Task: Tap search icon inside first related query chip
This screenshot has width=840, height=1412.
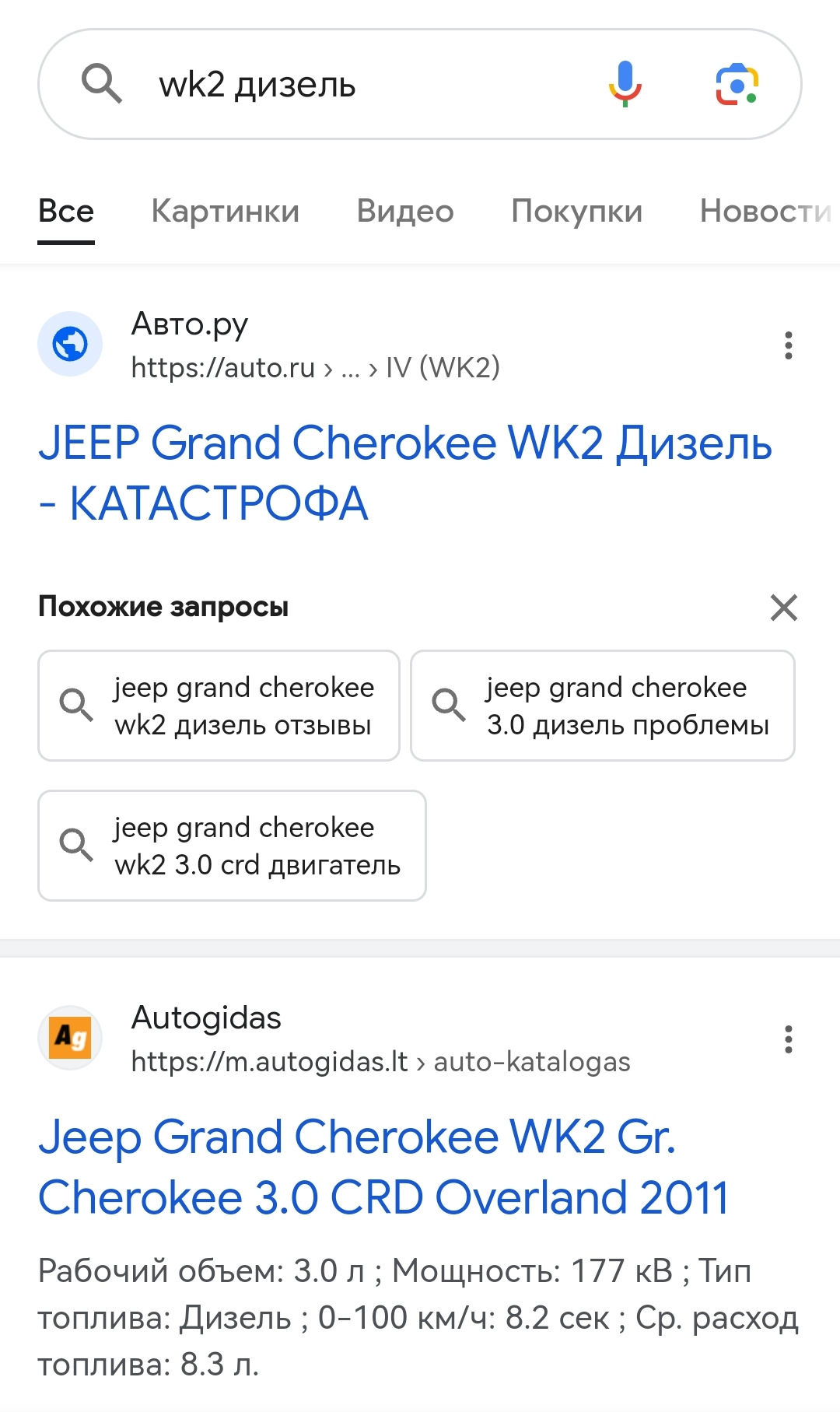Action: point(75,705)
